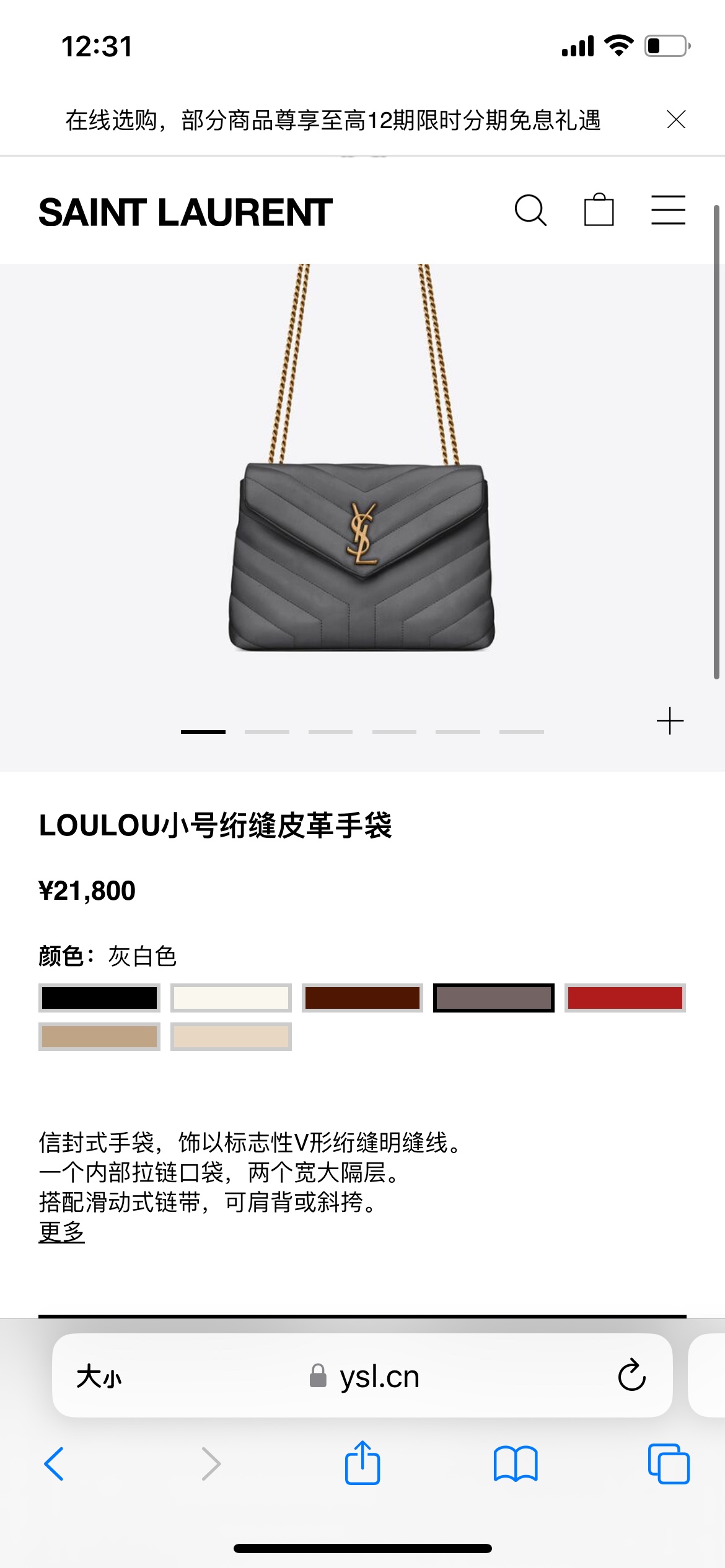725x1568 pixels.
Task: Show open Safari tabs
Action: click(x=668, y=1464)
